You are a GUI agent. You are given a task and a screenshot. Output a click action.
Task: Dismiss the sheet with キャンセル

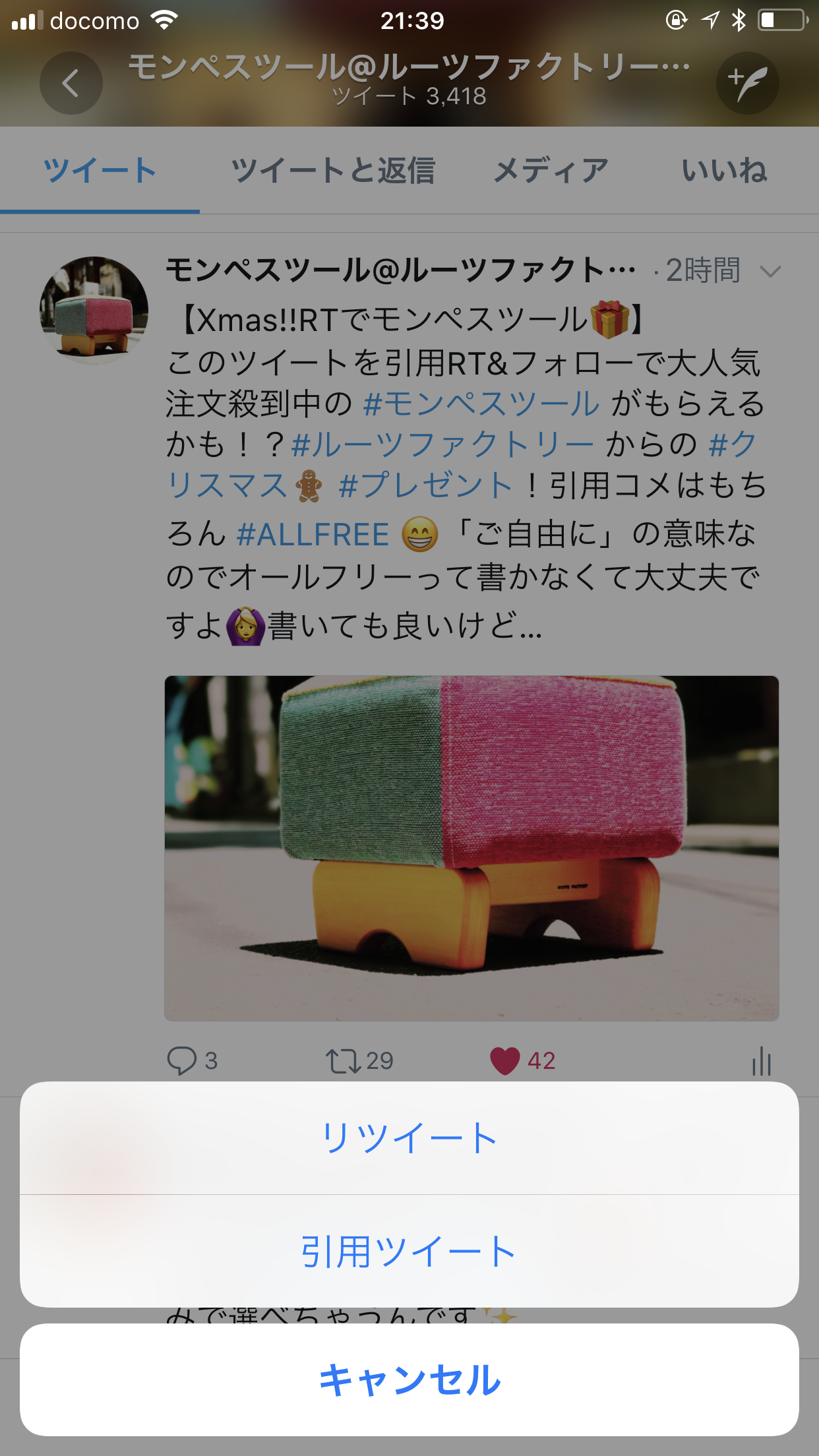[x=409, y=1380]
